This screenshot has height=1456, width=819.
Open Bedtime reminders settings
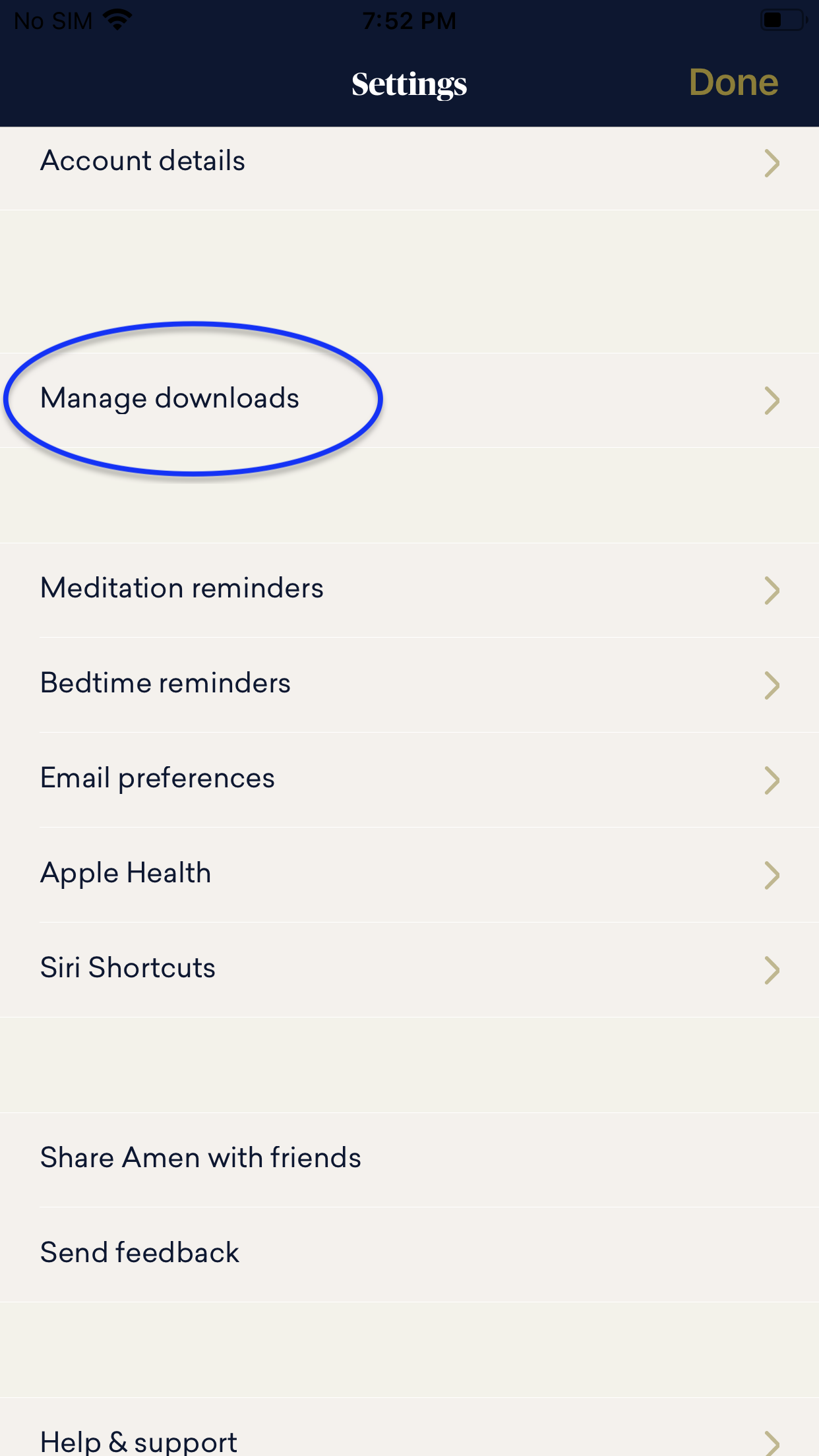tap(409, 685)
